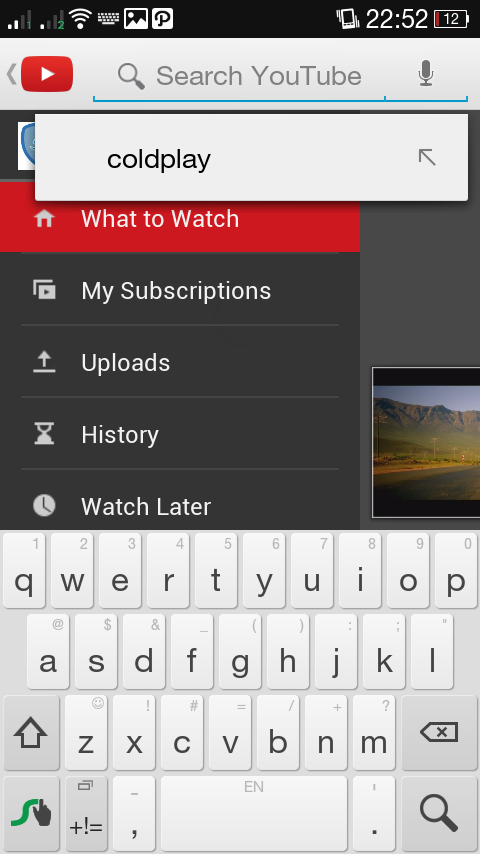The image size is (480, 854).
Task: Start voice search with the microphone
Action: [426, 74]
